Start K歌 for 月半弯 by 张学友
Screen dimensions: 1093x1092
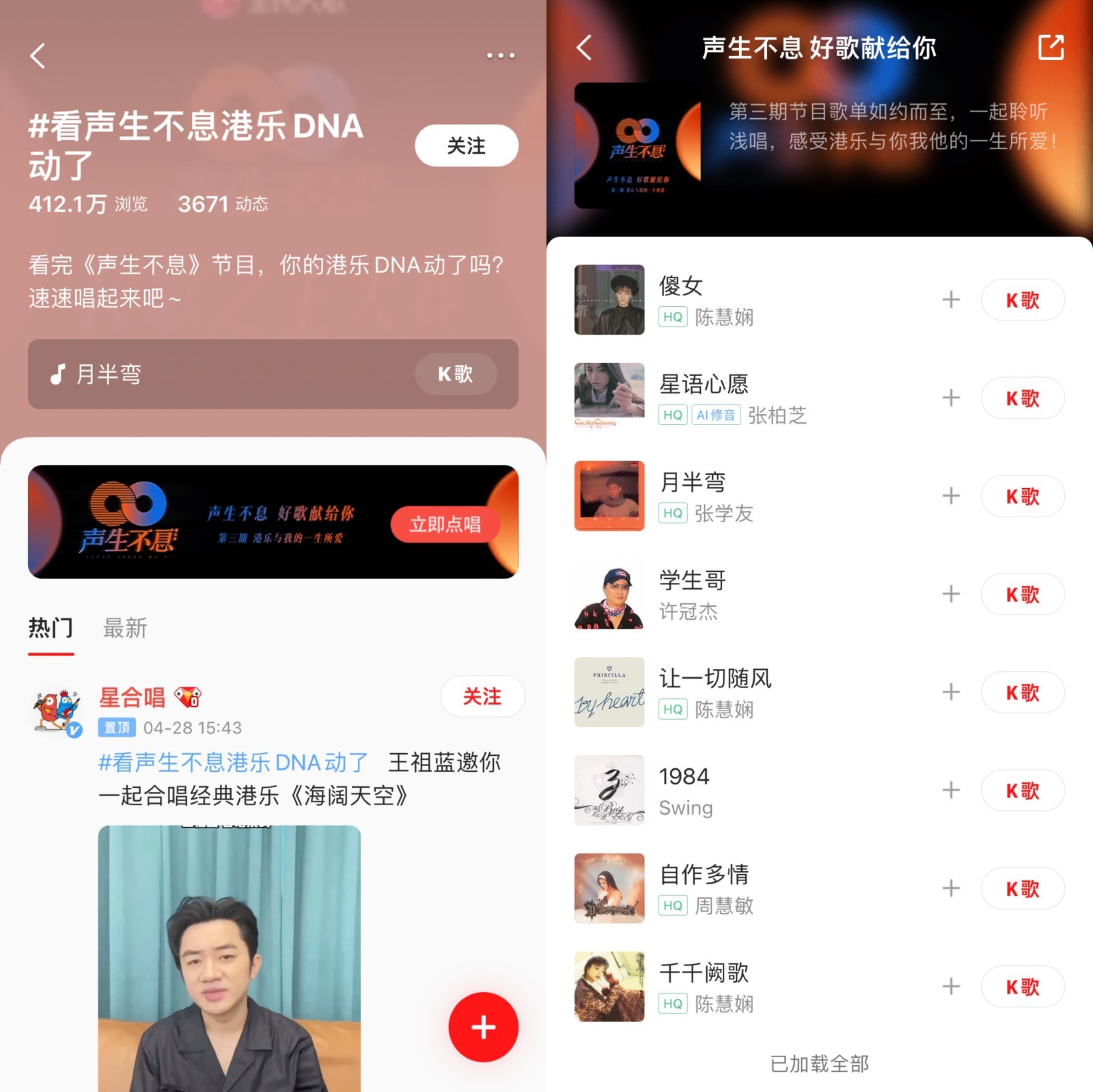pyautogui.click(x=1022, y=496)
